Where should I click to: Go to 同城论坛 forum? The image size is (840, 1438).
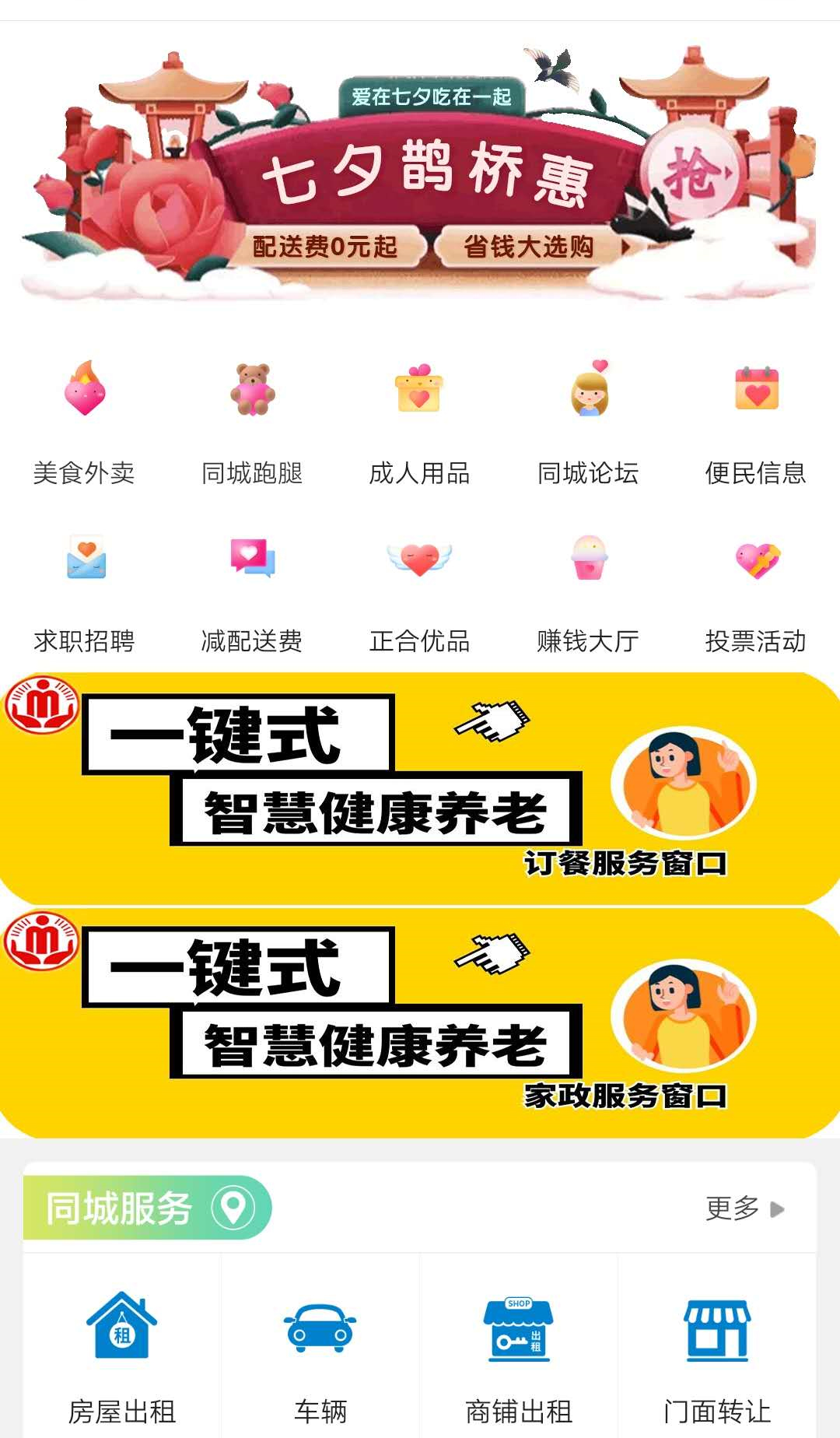point(588,422)
